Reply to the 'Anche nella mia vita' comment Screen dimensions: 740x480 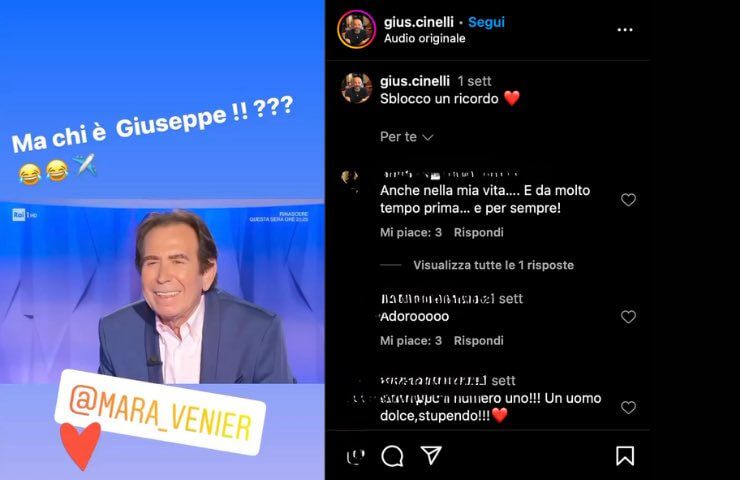479,232
